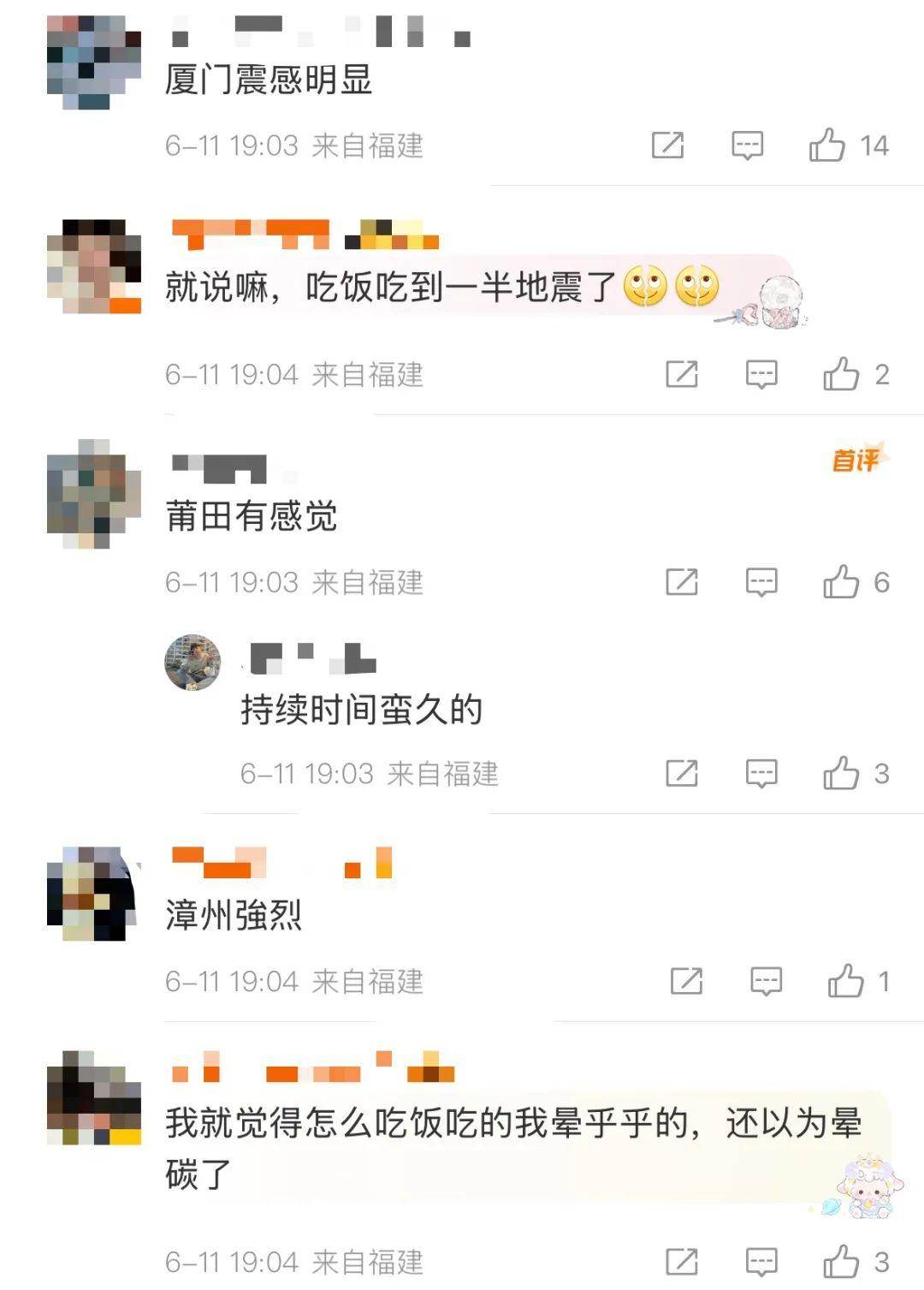The image size is (924, 1290).
Task: Share the comment 莆田有感觉
Action: coord(682,582)
